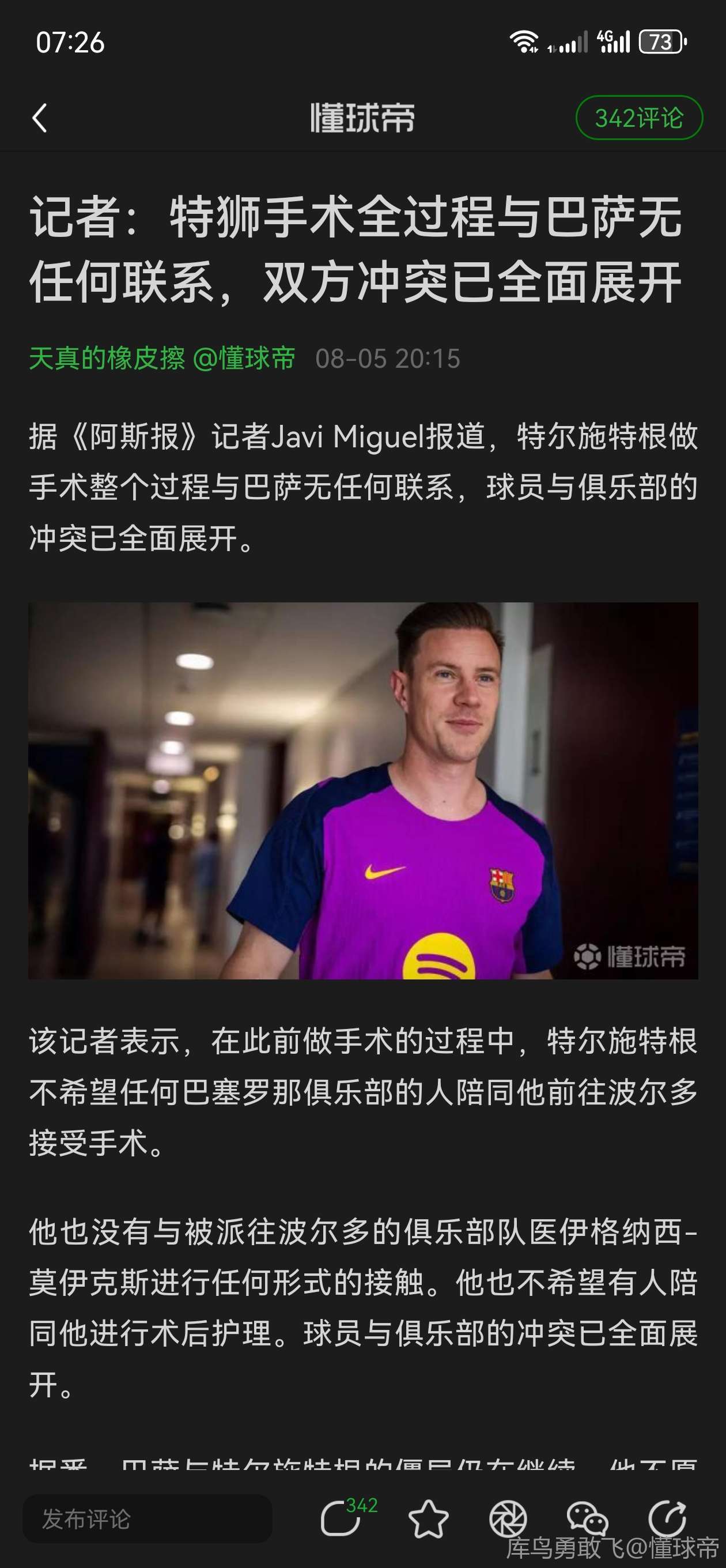Image resolution: width=726 pixels, height=1568 pixels.
Task: Go back using the back arrow
Action: [x=40, y=118]
